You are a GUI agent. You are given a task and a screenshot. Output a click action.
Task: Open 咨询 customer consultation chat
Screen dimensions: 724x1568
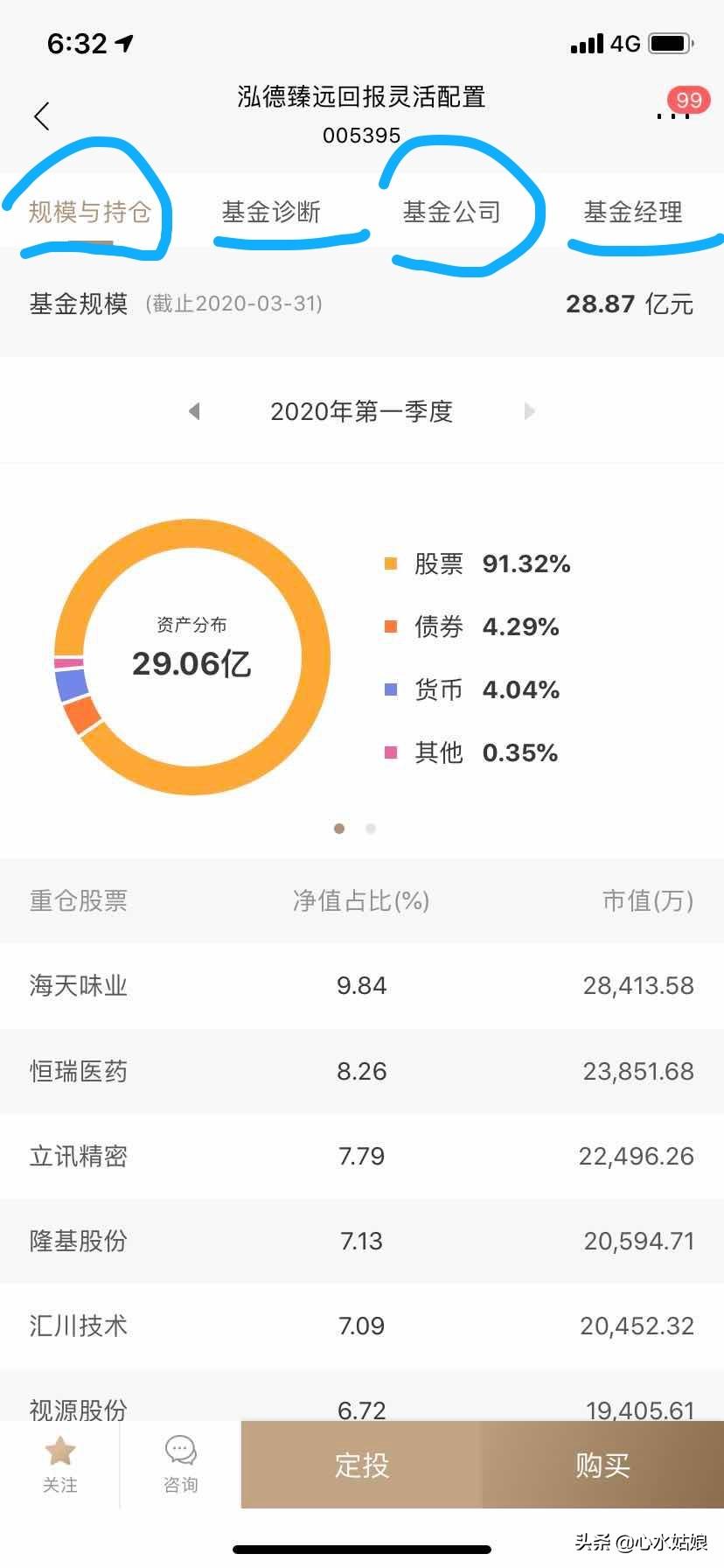coord(181,1465)
